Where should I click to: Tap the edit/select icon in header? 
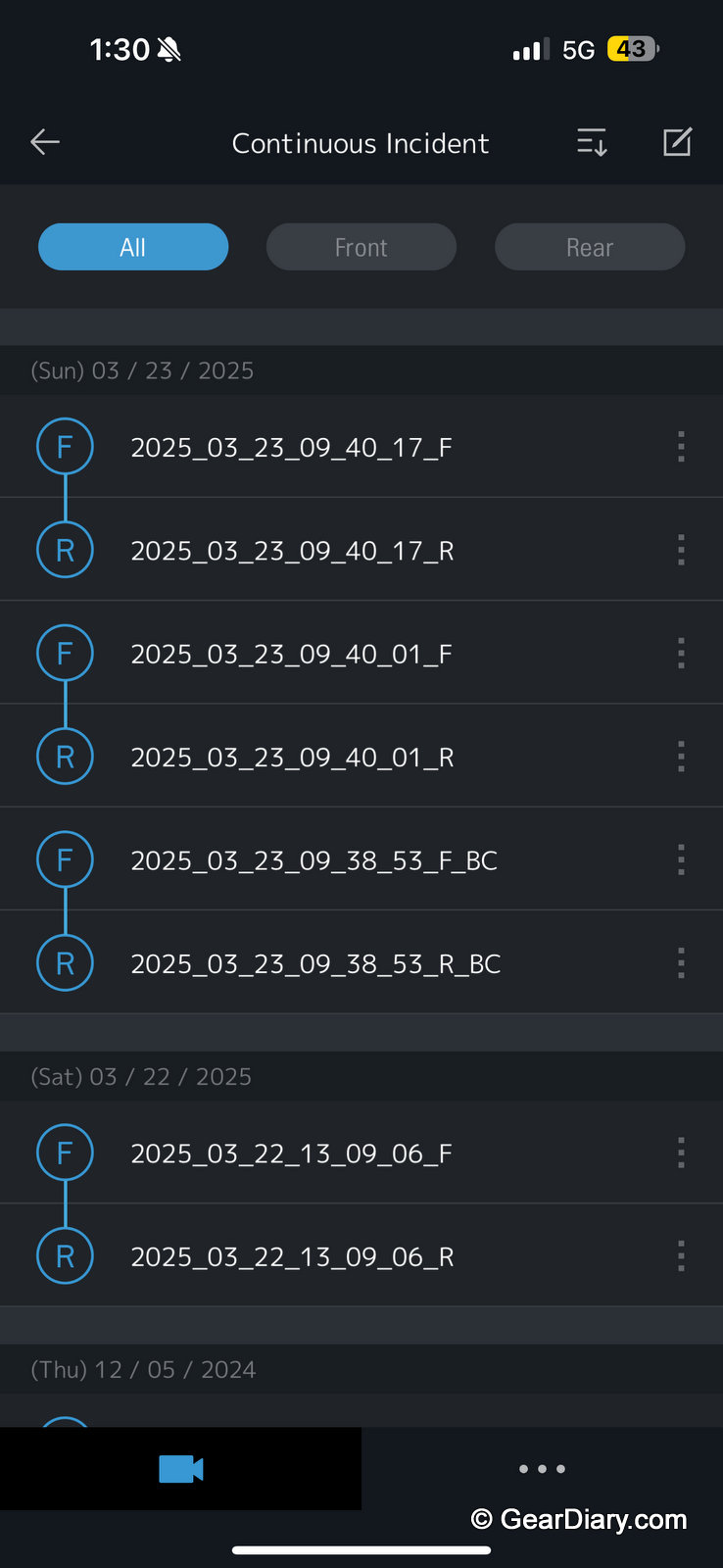coord(677,142)
